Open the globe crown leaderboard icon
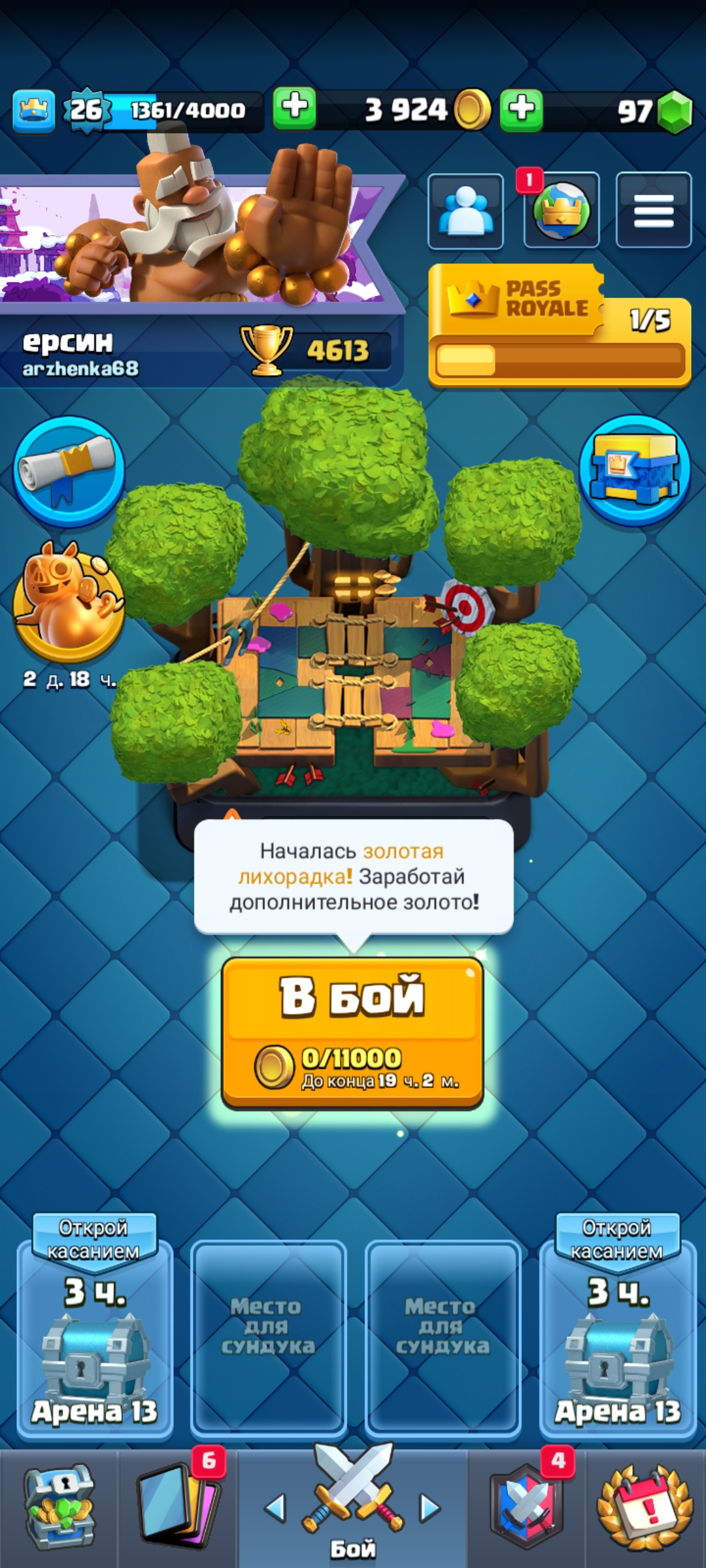706x1568 pixels. (562, 210)
